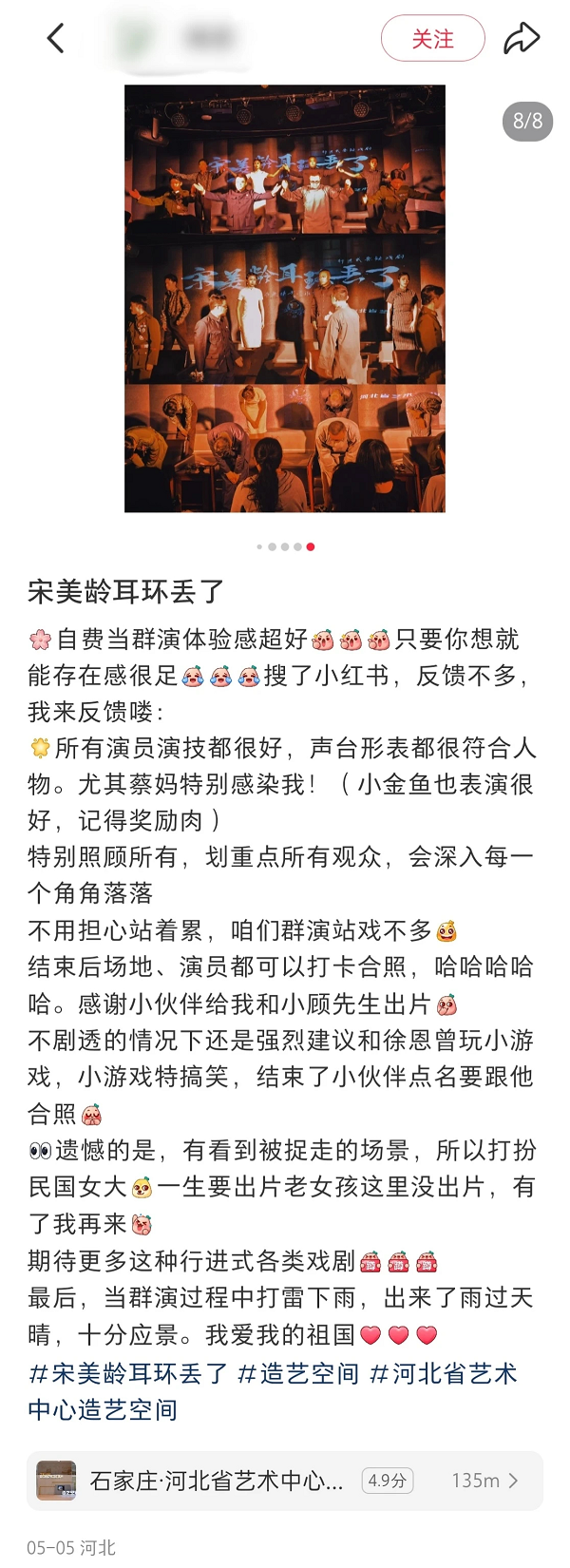Open hashtag #宋美龄耳环丢了
The image size is (570, 1568).
click(x=129, y=1373)
